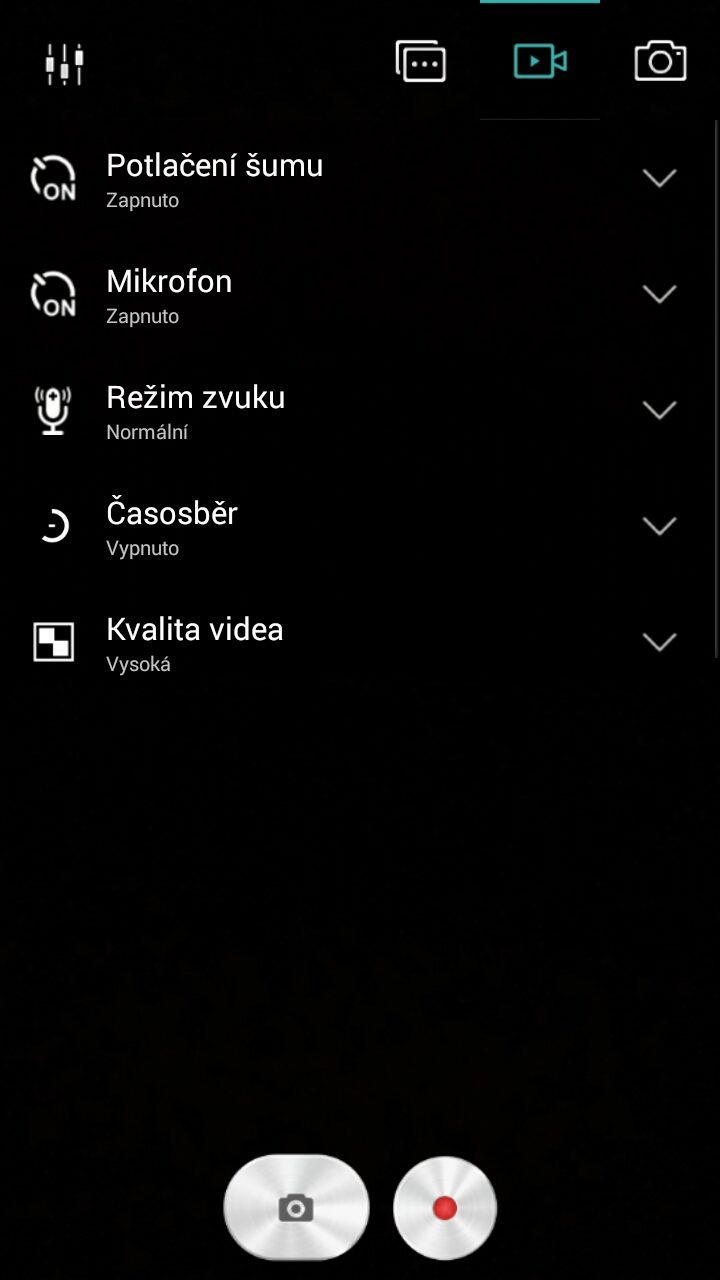
Task: Open the Potlačení šumu setting
Action: [x=360, y=178]
